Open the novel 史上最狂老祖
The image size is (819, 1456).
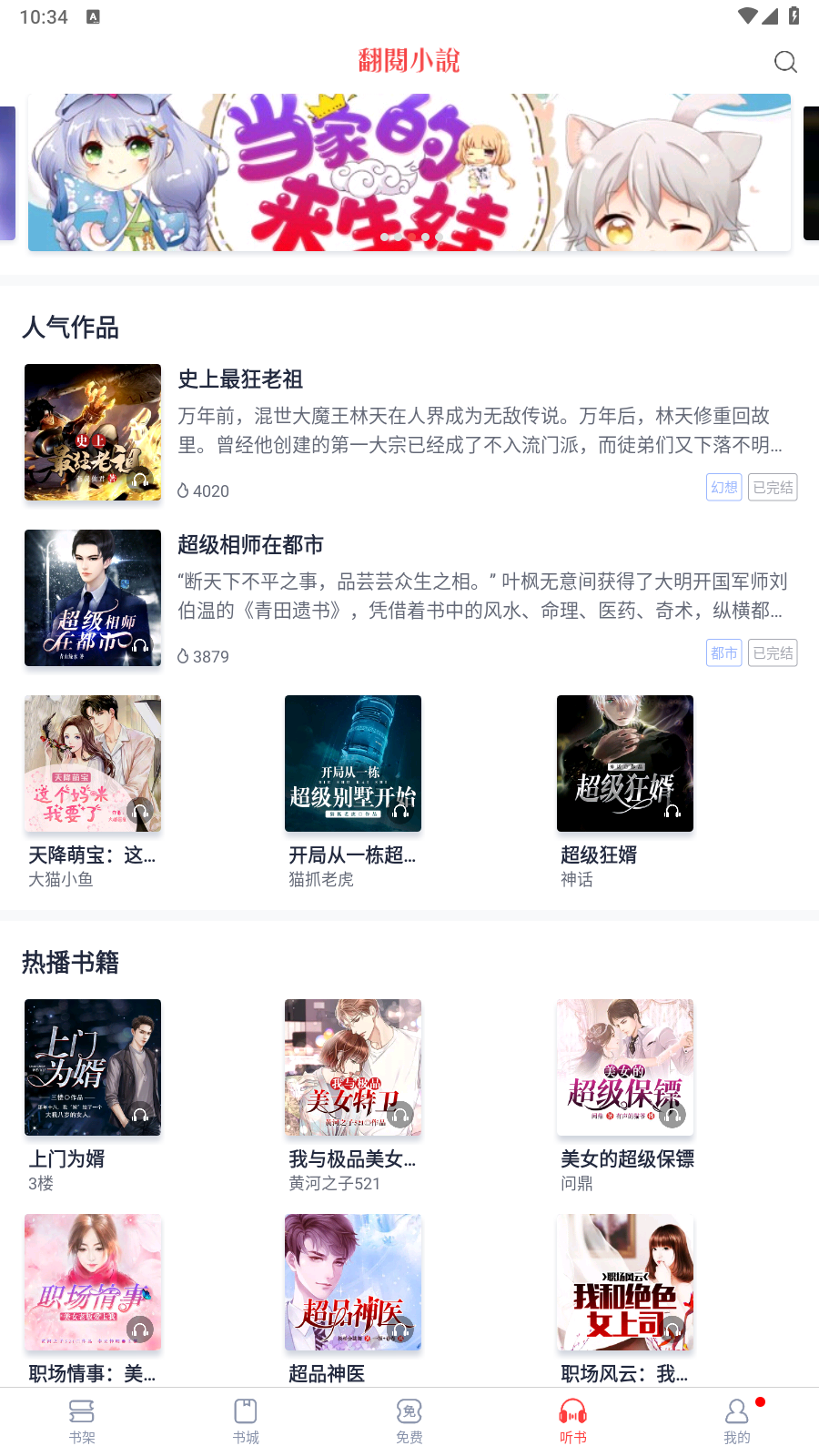241,379
